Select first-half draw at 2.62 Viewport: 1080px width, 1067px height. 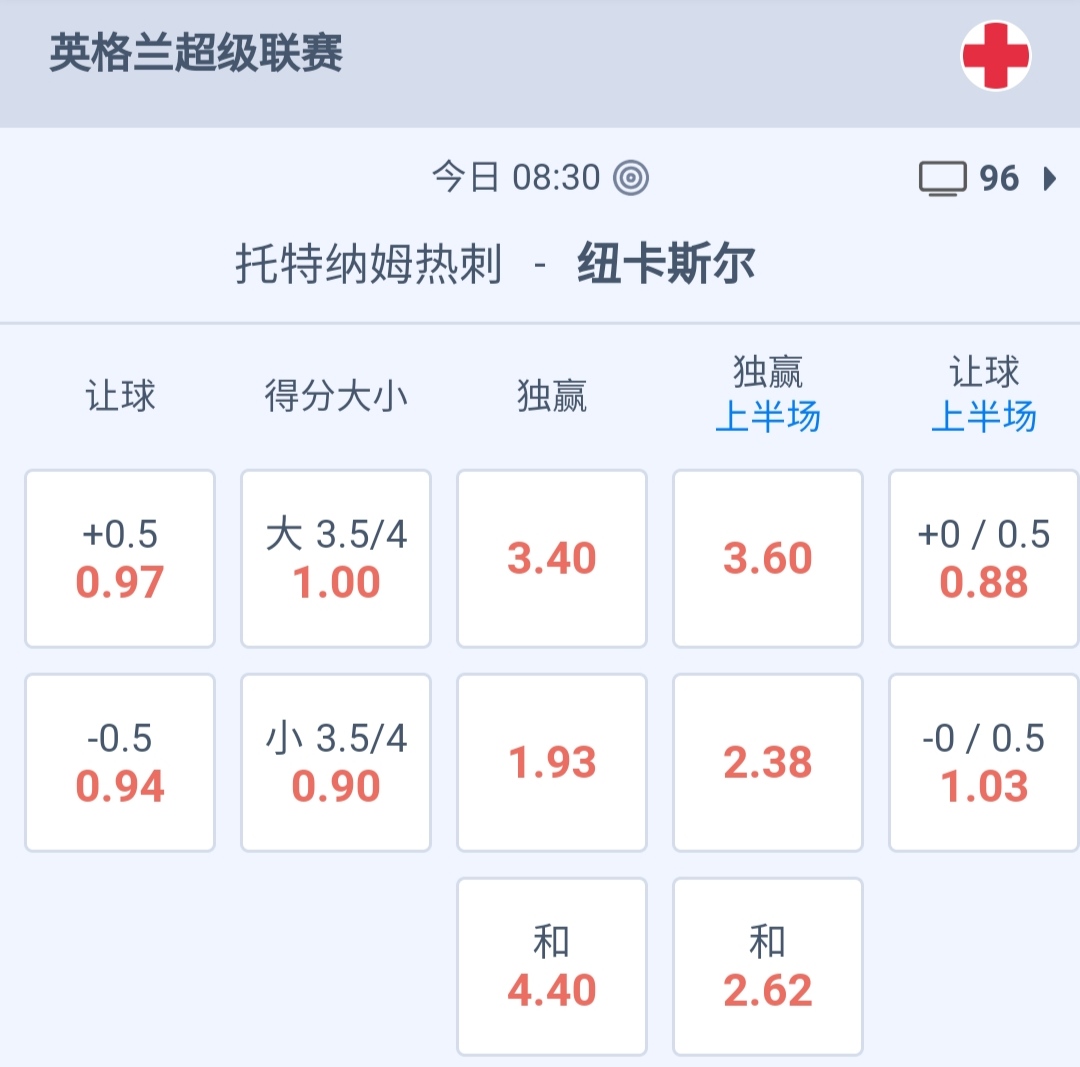tap(768, 967)
